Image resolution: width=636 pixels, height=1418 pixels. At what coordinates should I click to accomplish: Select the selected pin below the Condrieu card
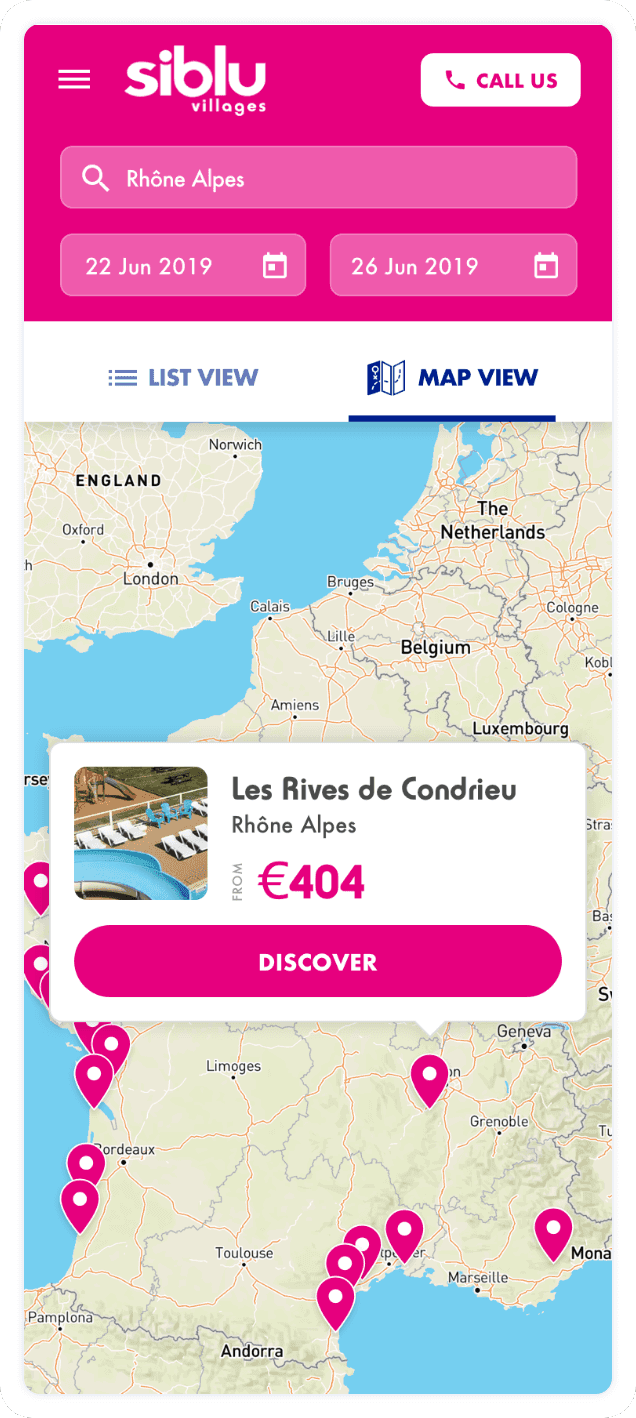[x=429, y=1076]
